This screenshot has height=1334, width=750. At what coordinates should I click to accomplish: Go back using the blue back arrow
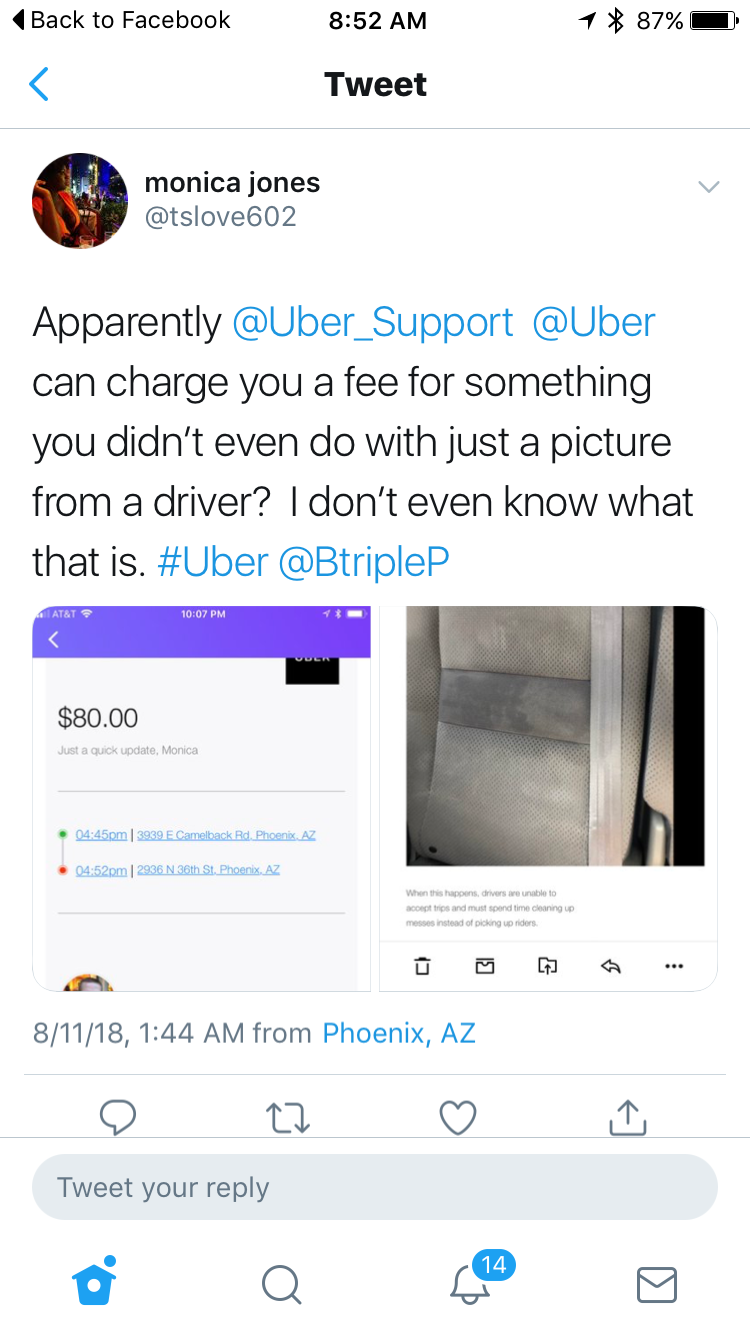39,85
